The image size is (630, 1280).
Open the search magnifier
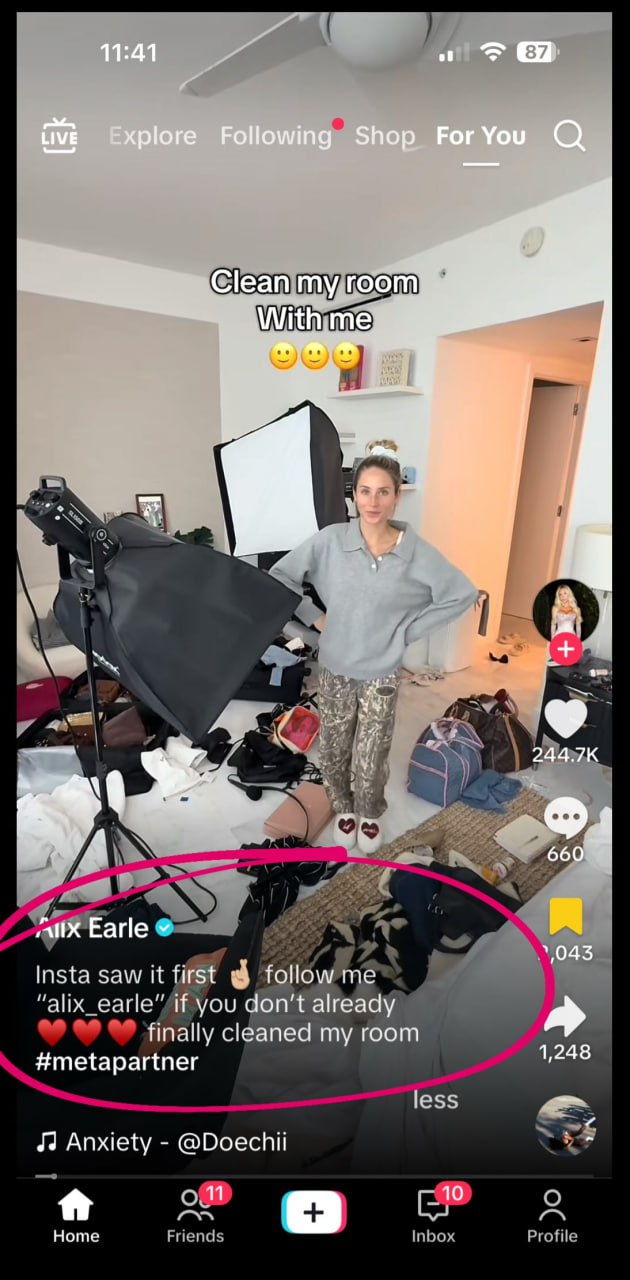pyautogui.click(x=569, y=136)
